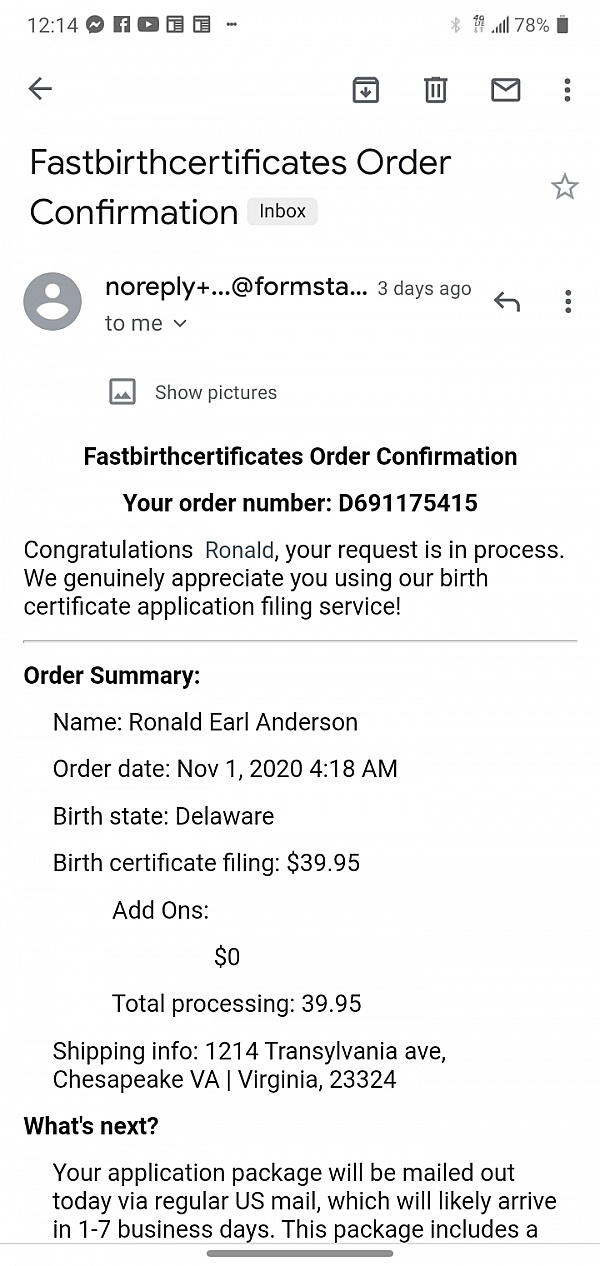Open the message options beside reply
Image resolution: width=600 pixels, height=1266 pixels.
click(568, 302)
